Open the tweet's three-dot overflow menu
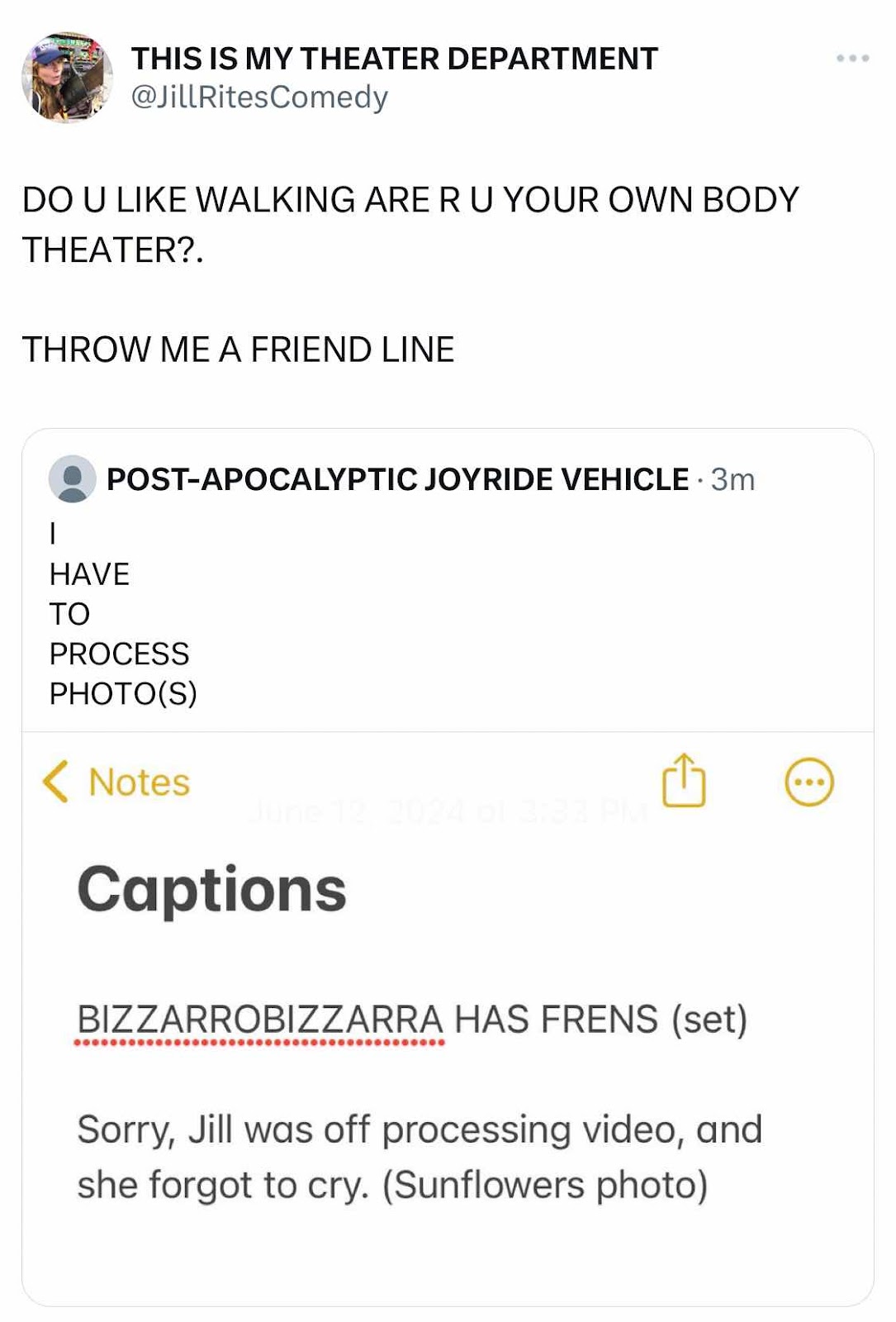Image resolution: width=896 pixels, height=1322 pixels. (x=852, y=59)
